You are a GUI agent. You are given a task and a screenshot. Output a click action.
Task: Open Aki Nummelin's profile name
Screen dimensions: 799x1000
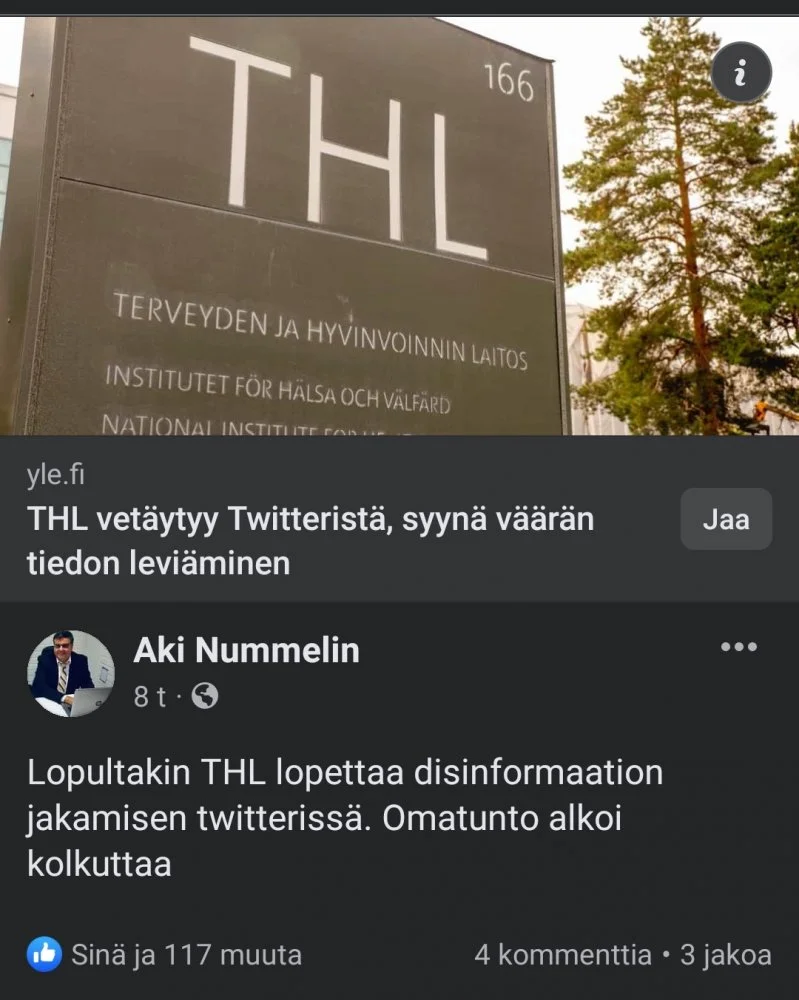click(x=246, y=651)
